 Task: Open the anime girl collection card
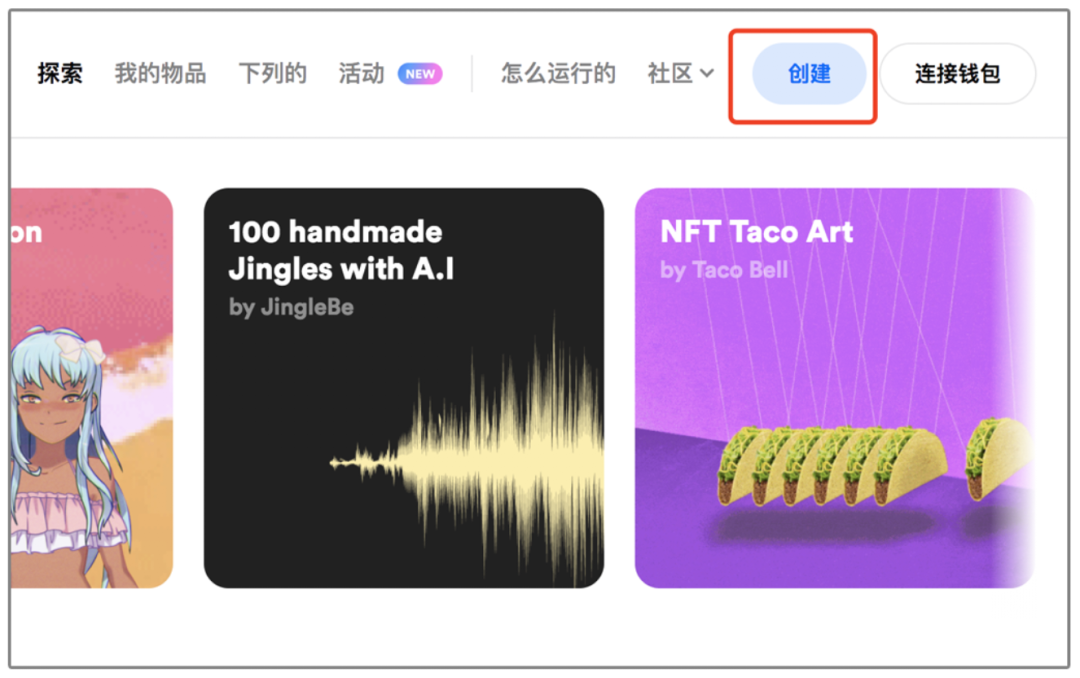[90, 388]
